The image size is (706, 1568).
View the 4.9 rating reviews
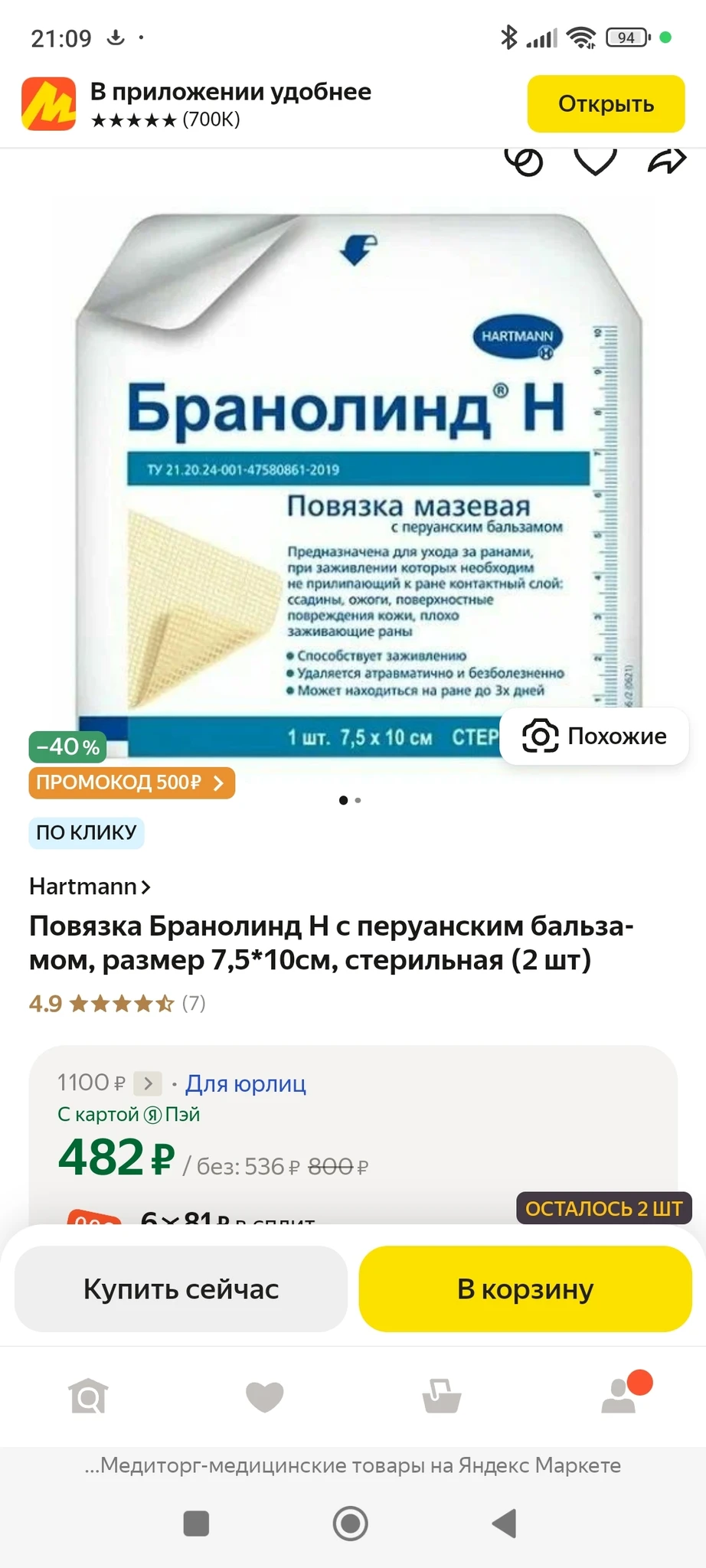tap(117, 1003)
